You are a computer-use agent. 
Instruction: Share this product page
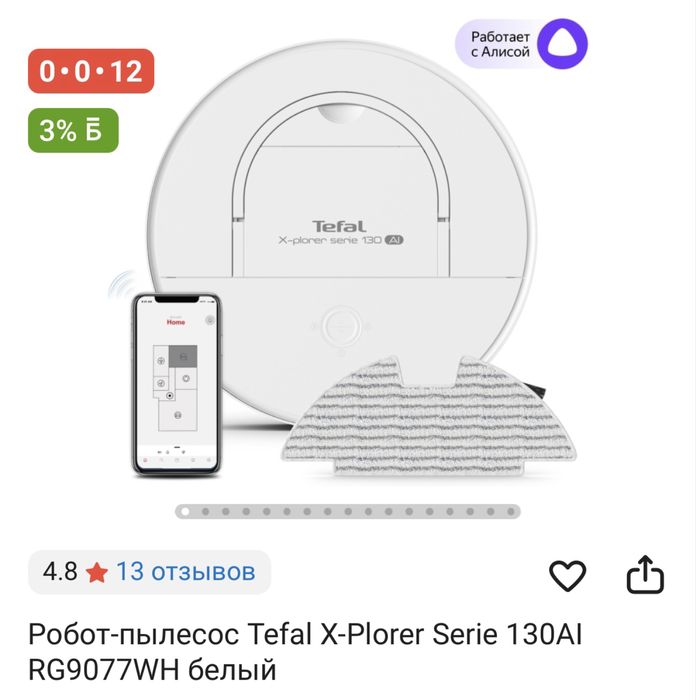645,574
